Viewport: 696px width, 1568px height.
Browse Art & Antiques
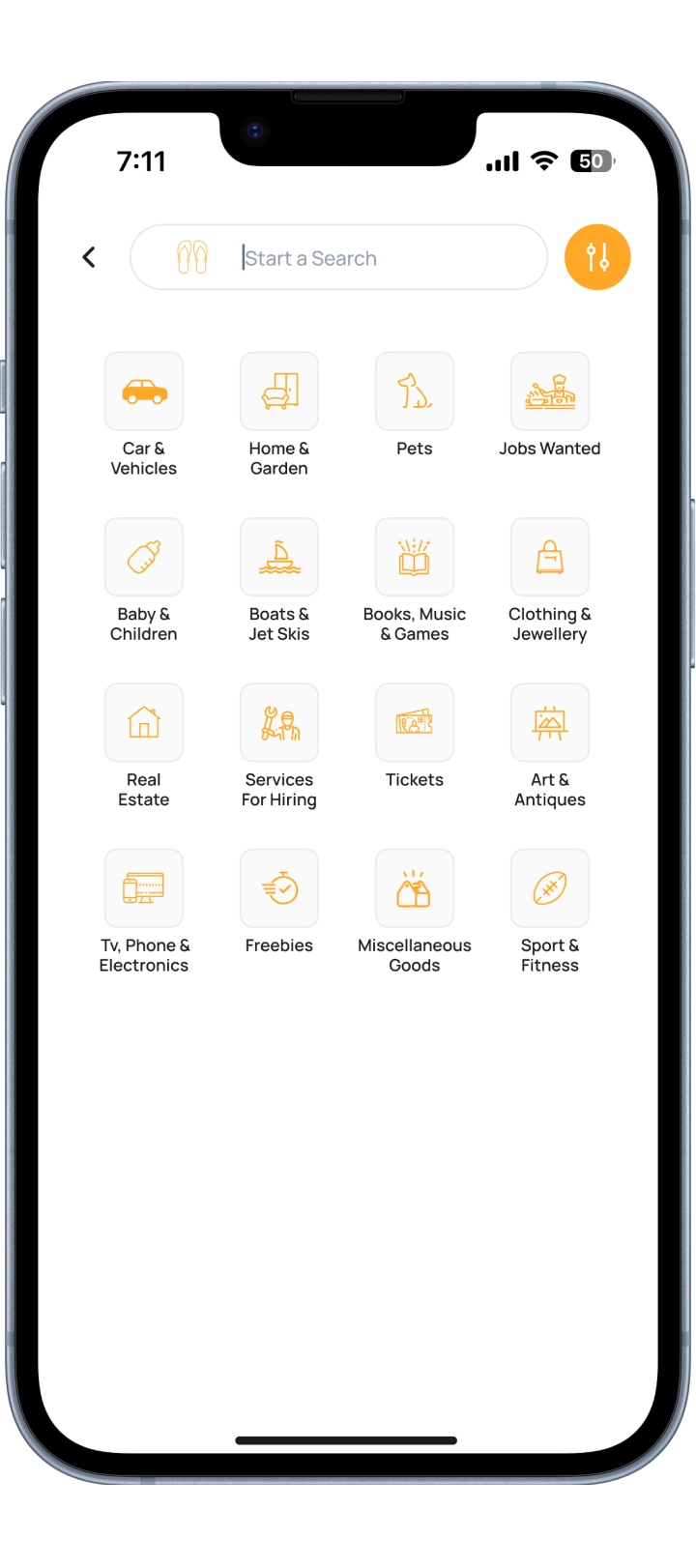pyautogui.click(x=550, y=723)
